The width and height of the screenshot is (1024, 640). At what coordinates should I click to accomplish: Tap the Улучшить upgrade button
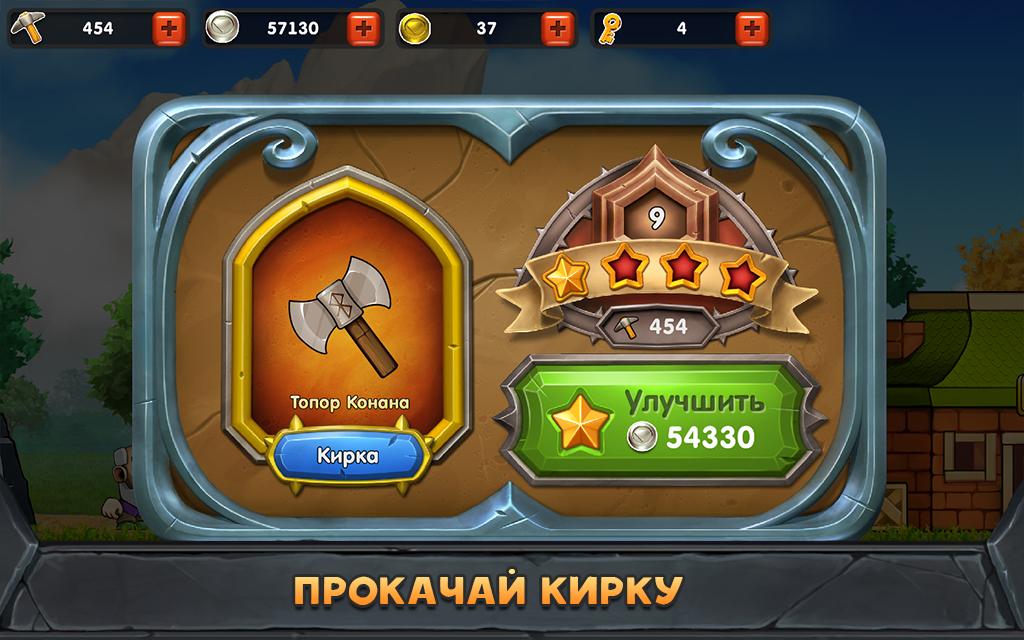pyautogui.click(x=663, y=419)
